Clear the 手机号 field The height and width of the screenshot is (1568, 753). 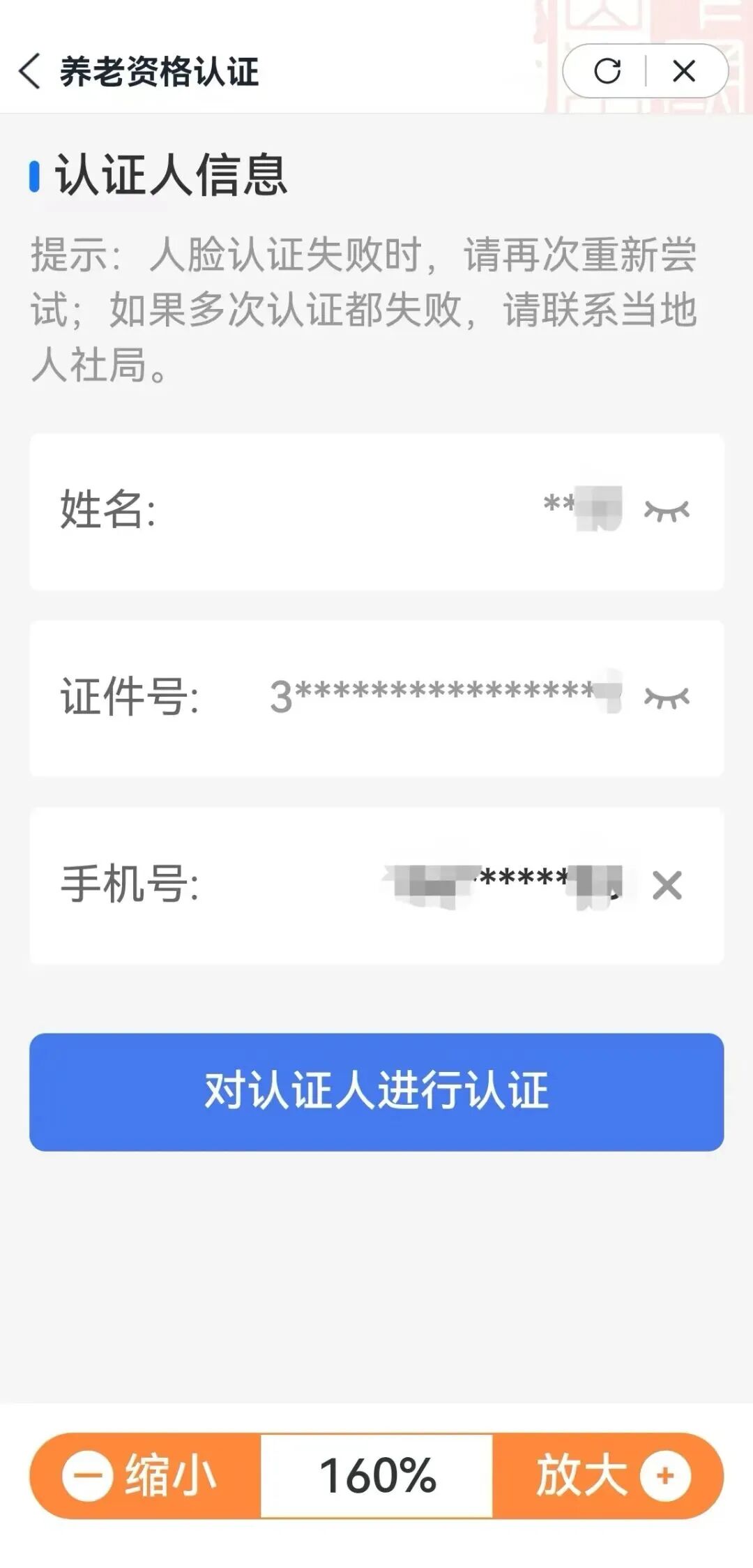(x=667, y=885)
